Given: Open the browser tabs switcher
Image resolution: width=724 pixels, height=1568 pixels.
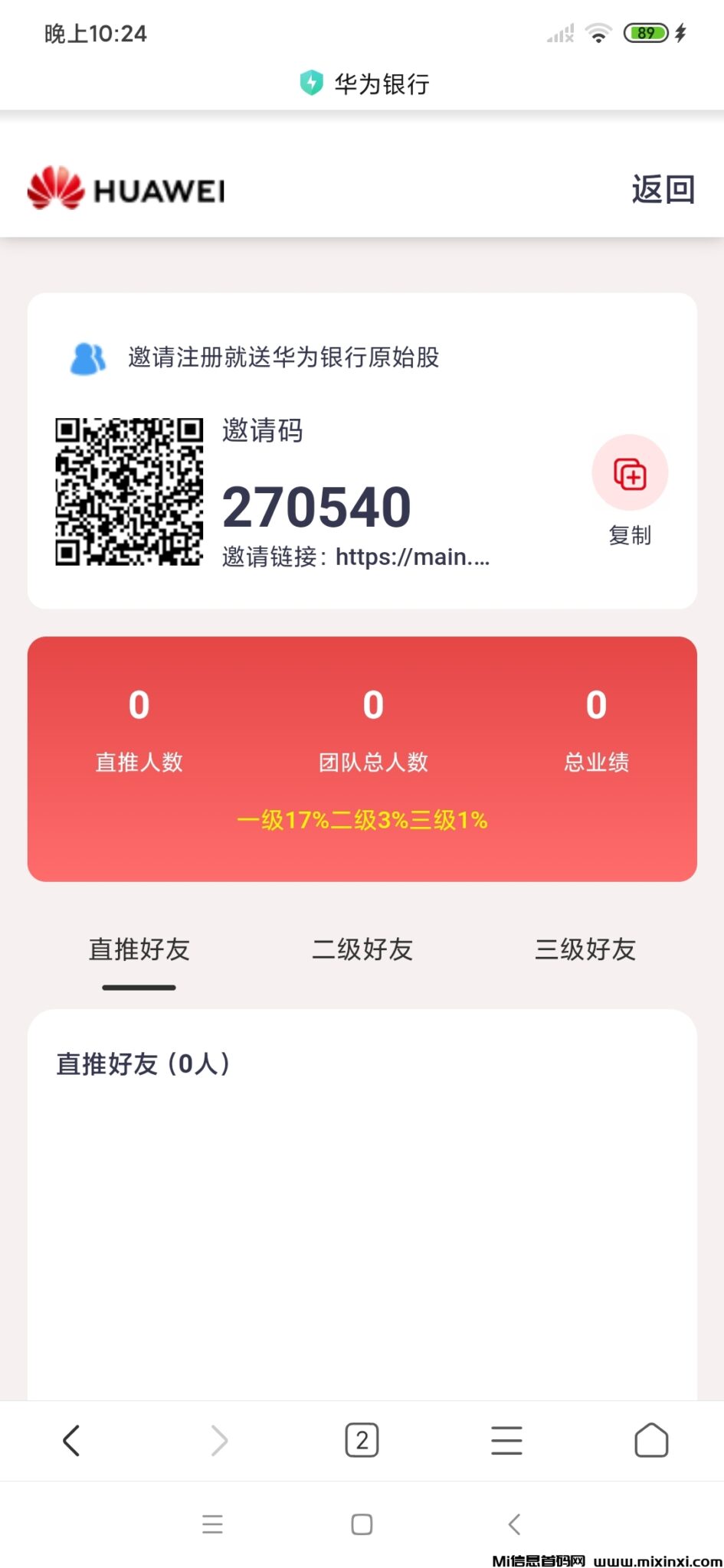Looking at the screenshot, I should click(362, 1440).
